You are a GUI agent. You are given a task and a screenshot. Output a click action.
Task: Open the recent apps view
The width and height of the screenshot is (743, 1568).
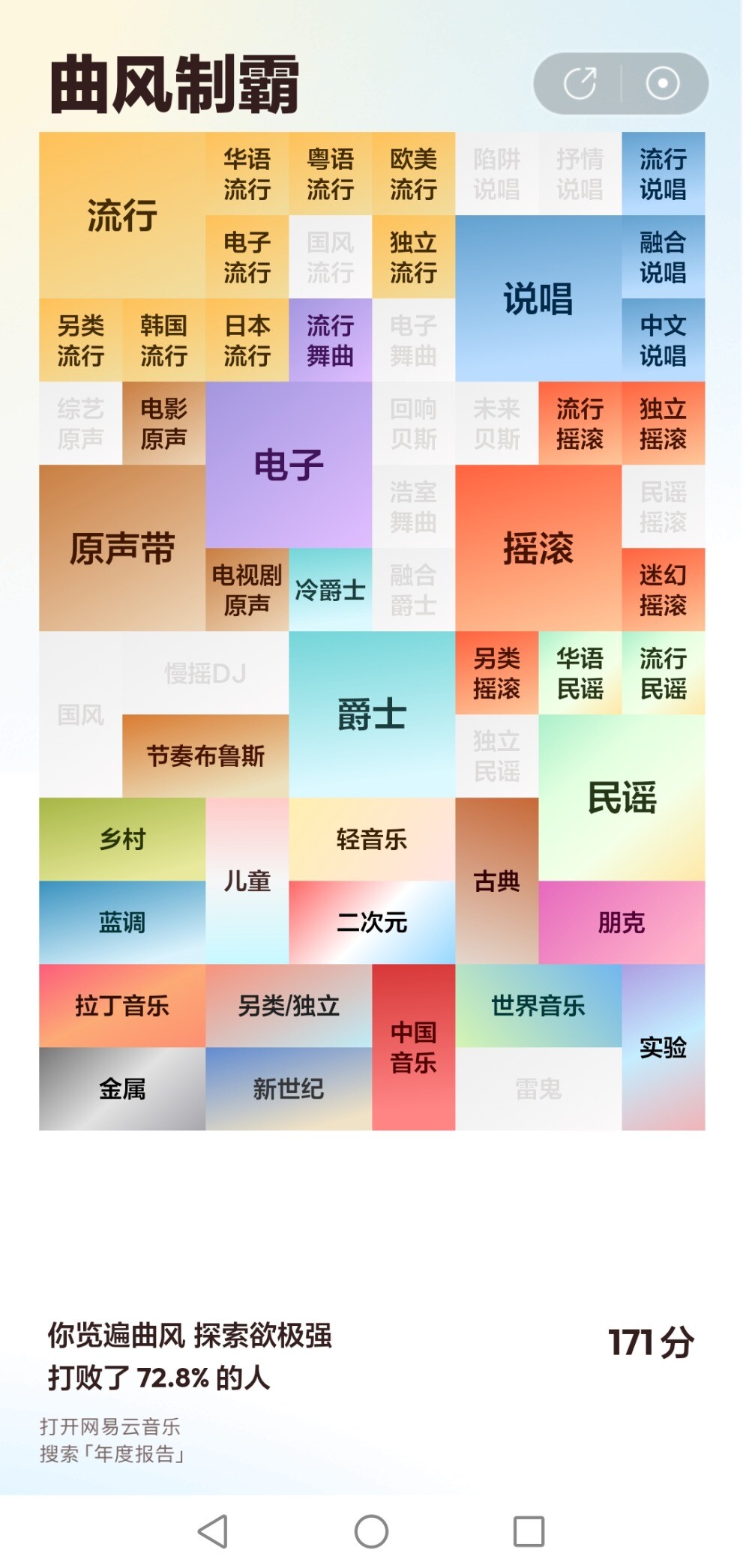(529, 1531)
